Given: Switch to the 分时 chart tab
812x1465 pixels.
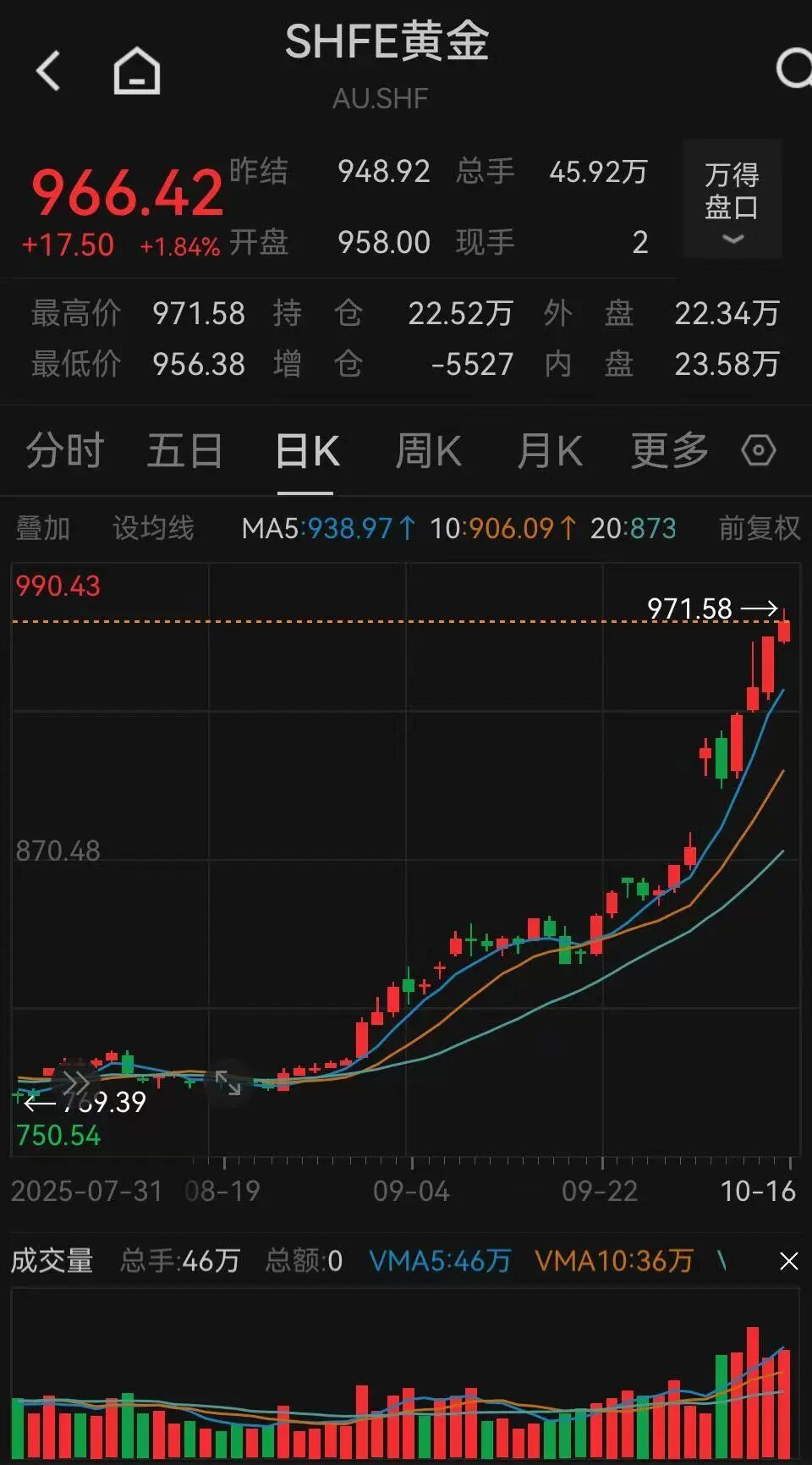Looking at the screenshot, I should pyautogui.click(x=64, y=450).
